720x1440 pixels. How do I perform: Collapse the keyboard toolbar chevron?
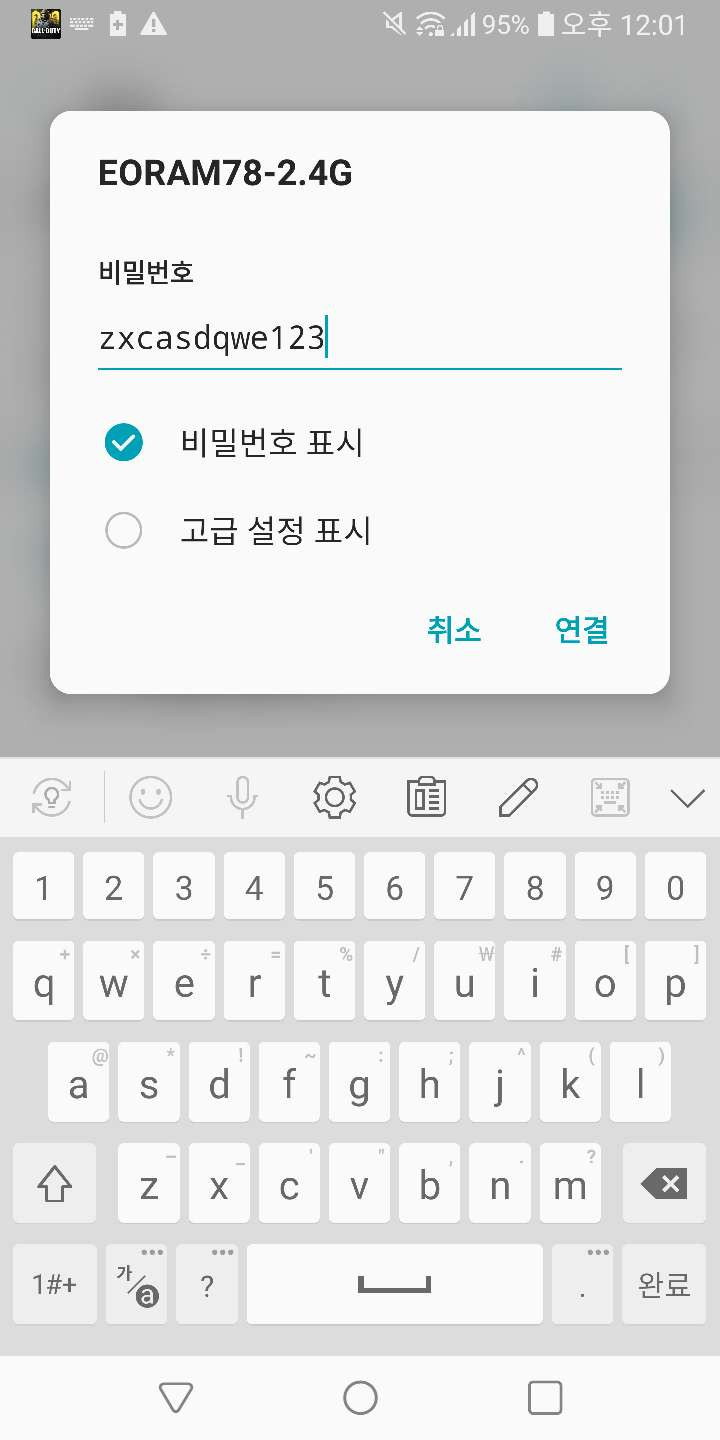(687, 798)
